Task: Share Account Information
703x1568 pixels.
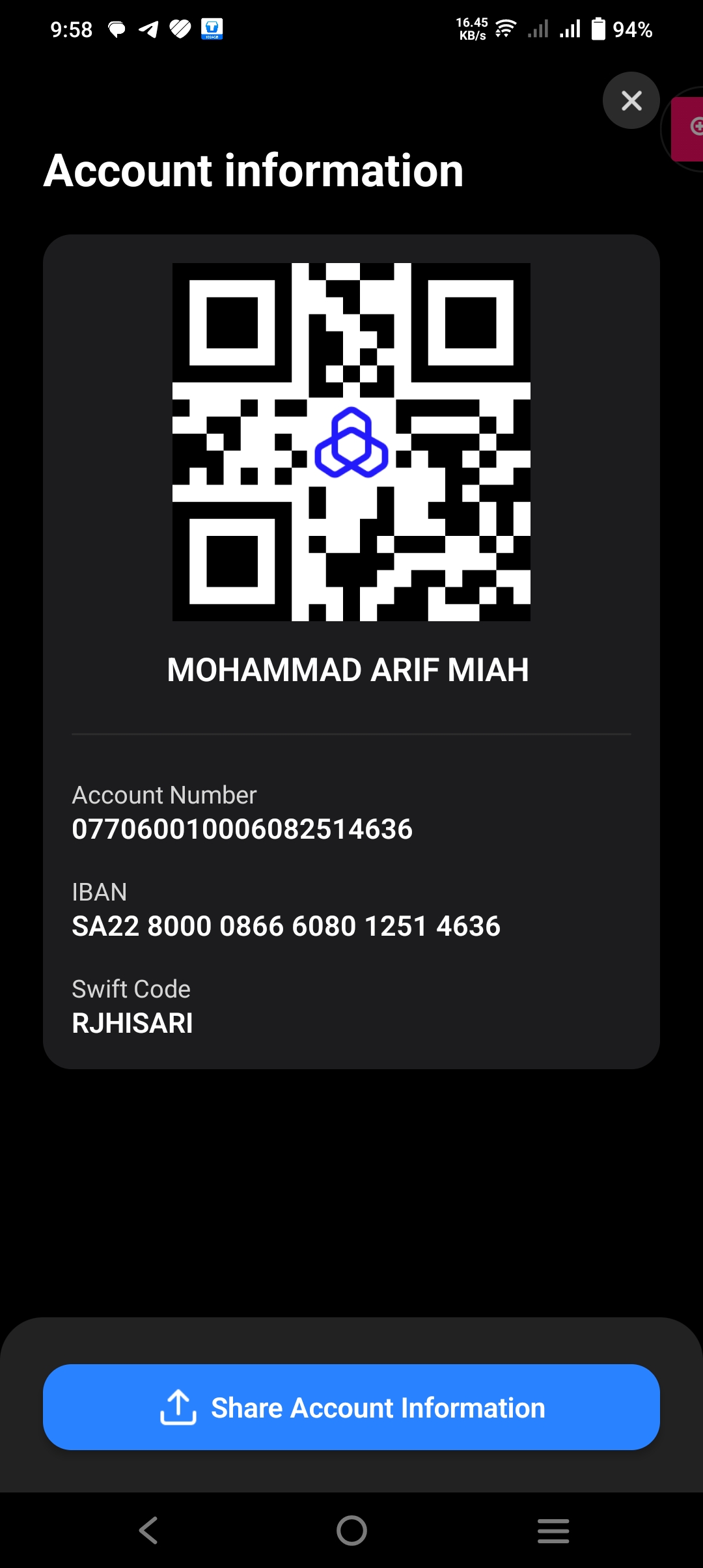Action: (351, 1407)
